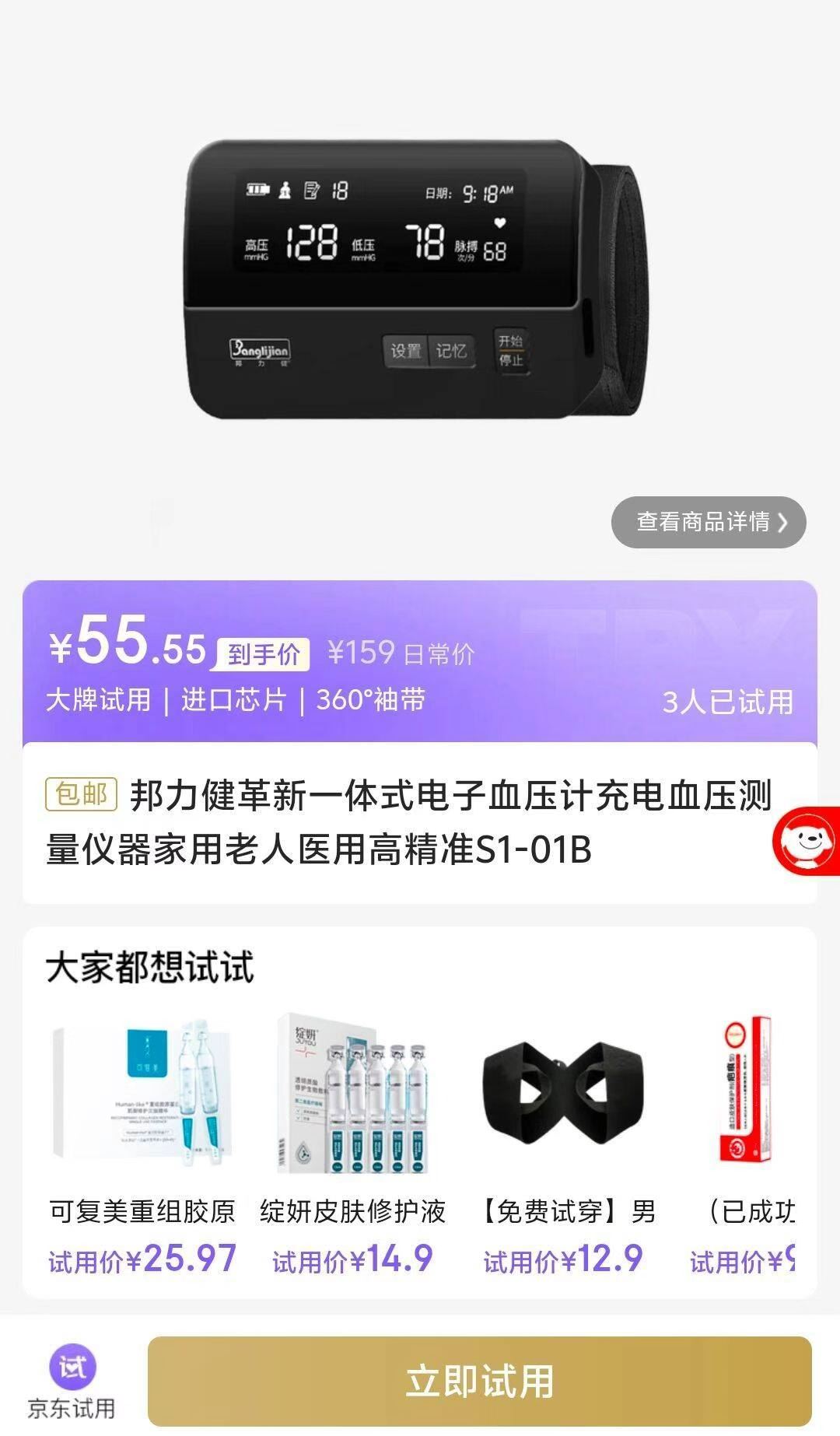Click the battery indicator on the monitor display

pyautogui.click(x=257, y=188)
